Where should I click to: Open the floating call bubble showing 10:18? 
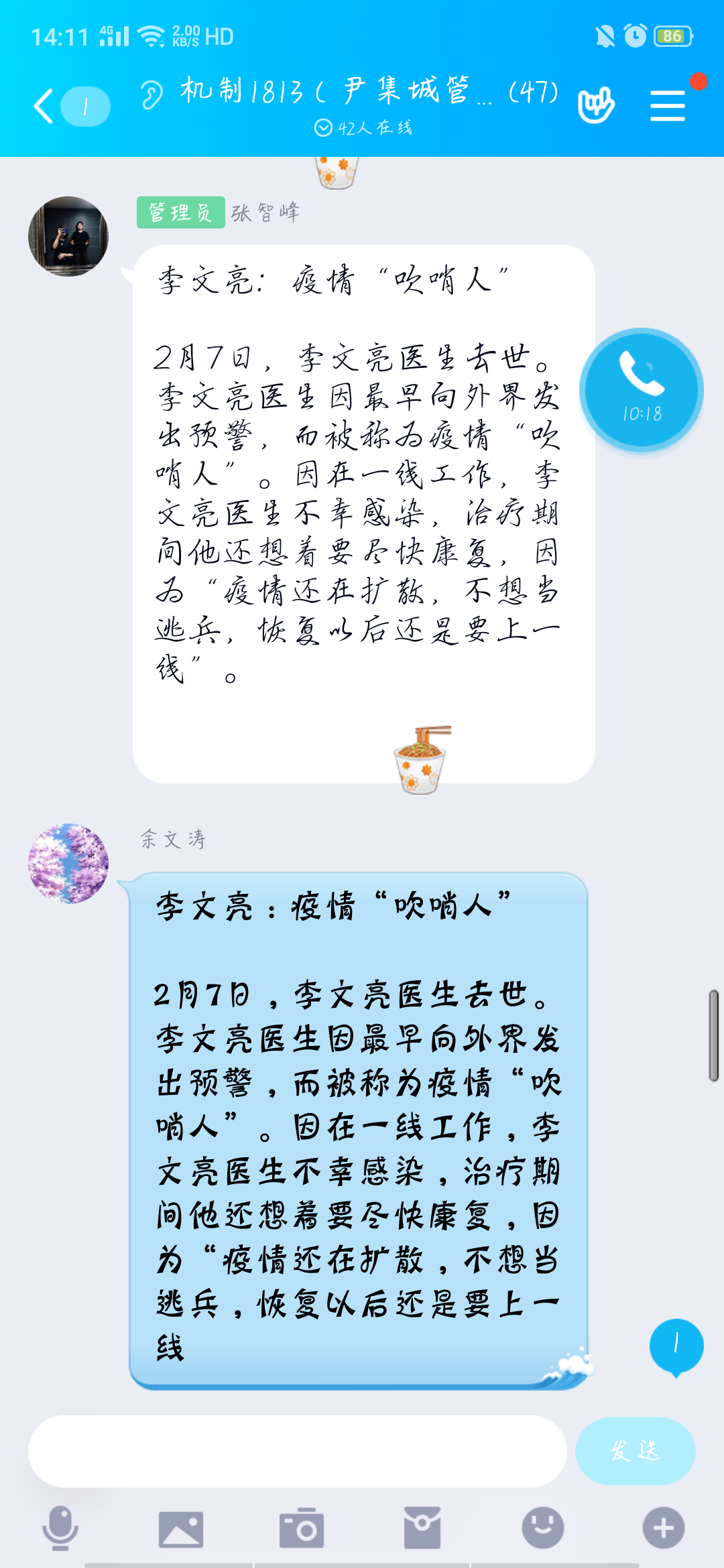pos(642,390)
